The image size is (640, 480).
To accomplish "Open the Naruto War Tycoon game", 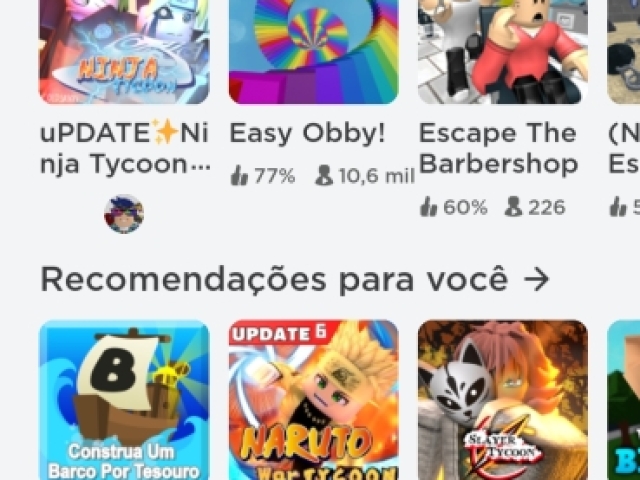I will [x=313, y=400].
